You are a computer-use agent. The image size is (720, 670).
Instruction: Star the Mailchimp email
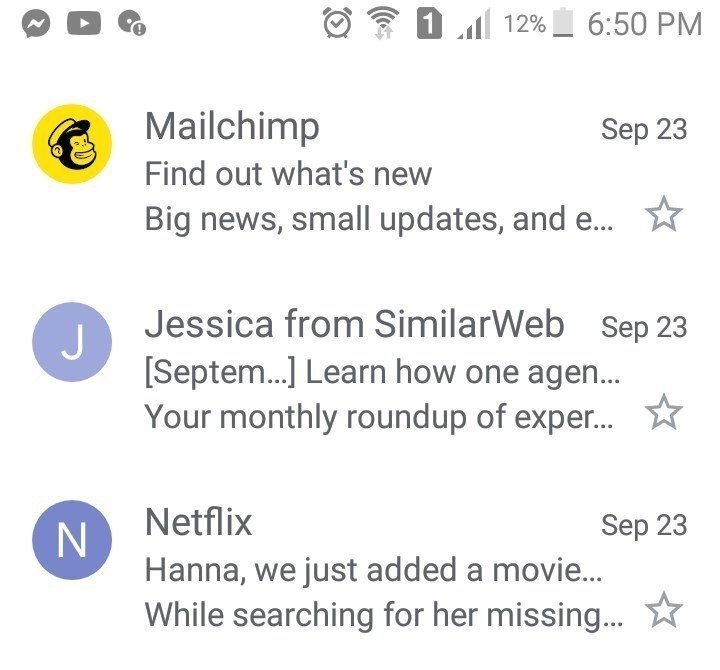[x=664, y=215]
